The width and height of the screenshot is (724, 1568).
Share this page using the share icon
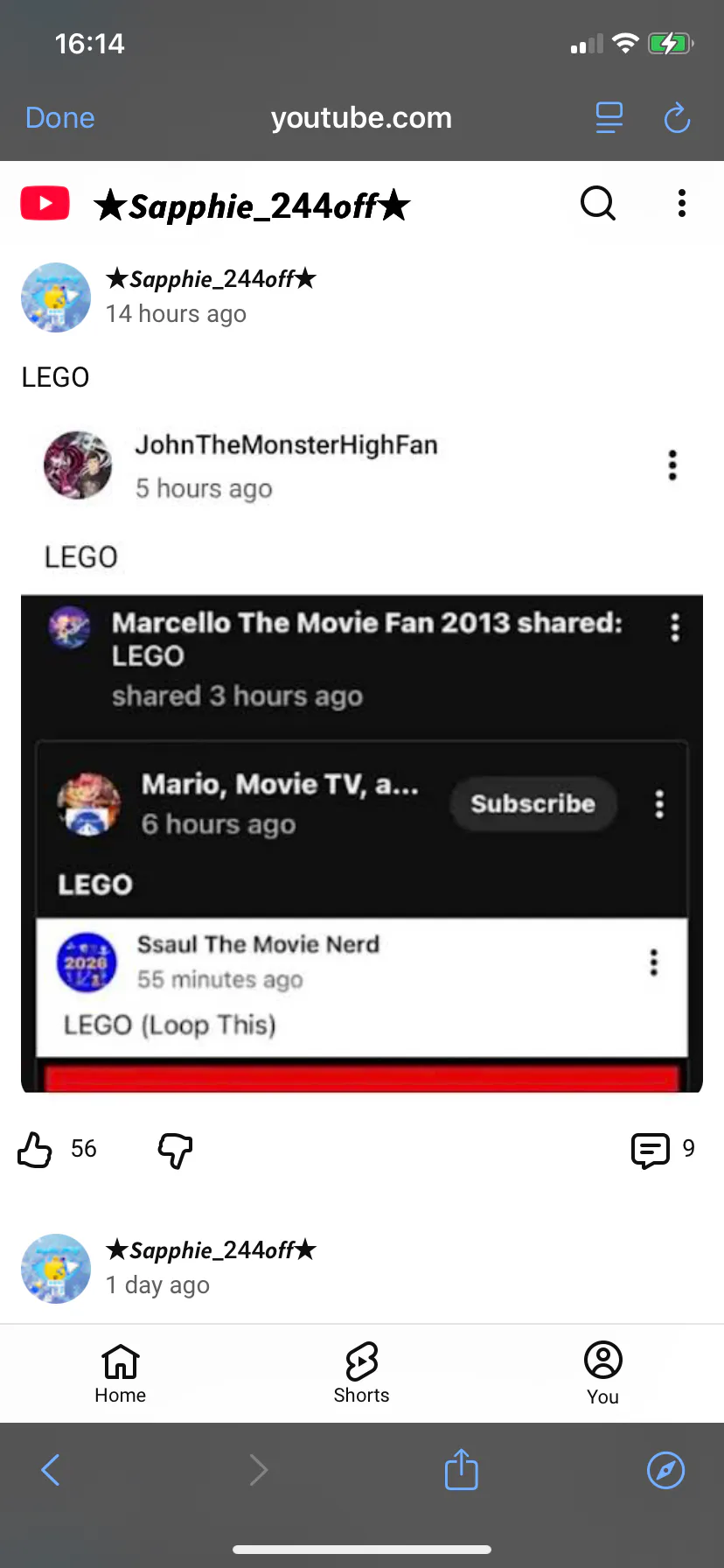[x=461, y=1470]
